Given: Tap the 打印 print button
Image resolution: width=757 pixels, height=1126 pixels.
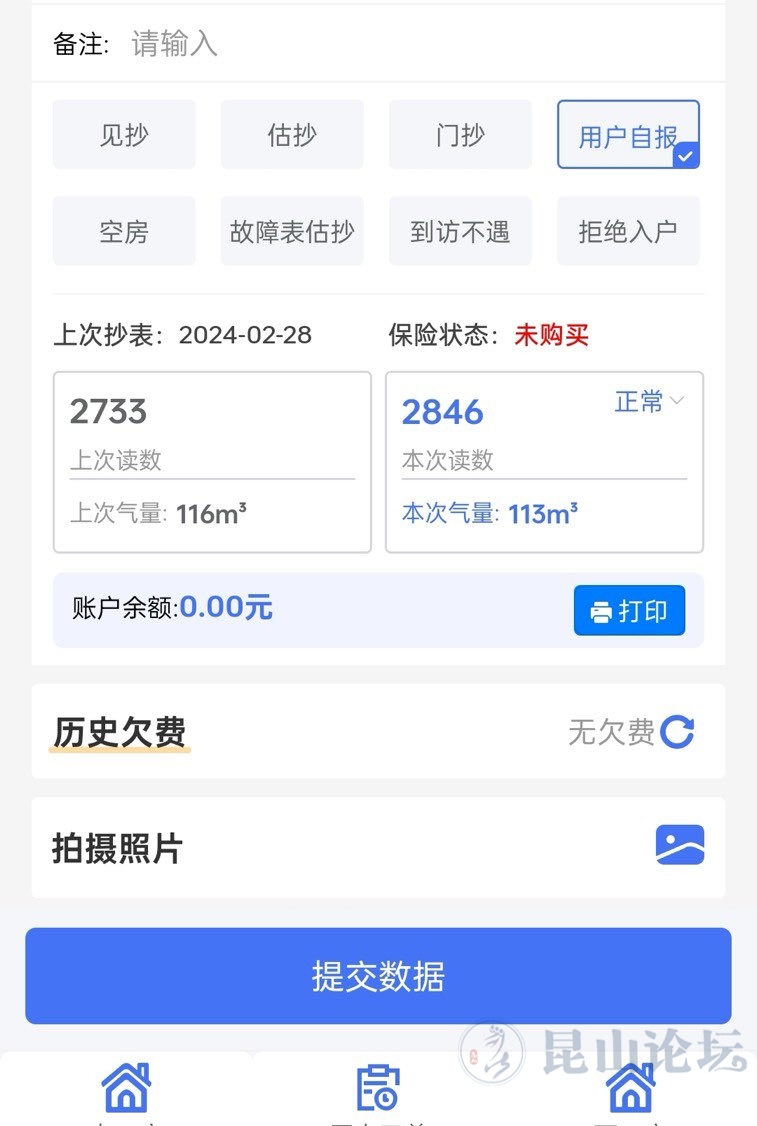Looking at the screenshot, I should click(x=629, y=610).
